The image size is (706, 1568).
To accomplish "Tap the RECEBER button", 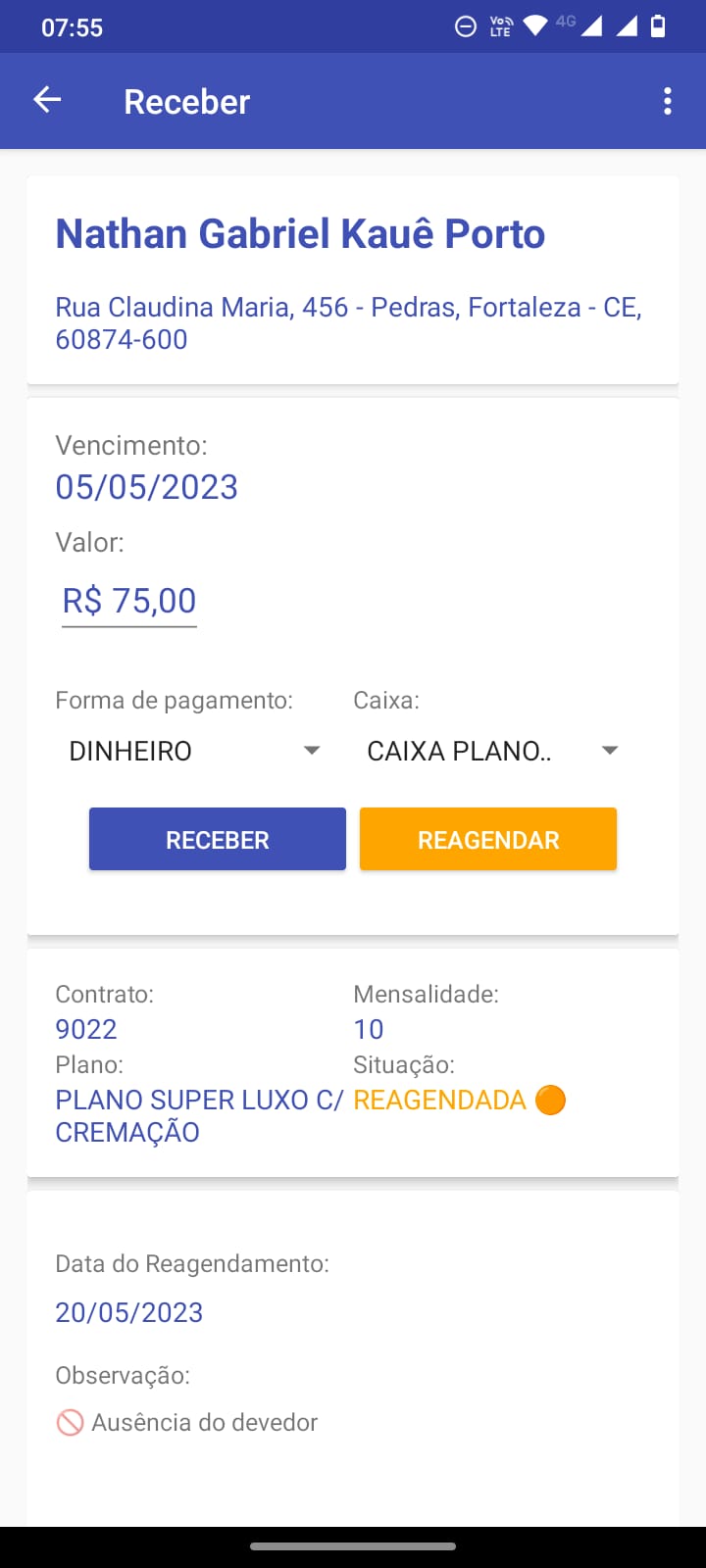I will coord(218,840).
